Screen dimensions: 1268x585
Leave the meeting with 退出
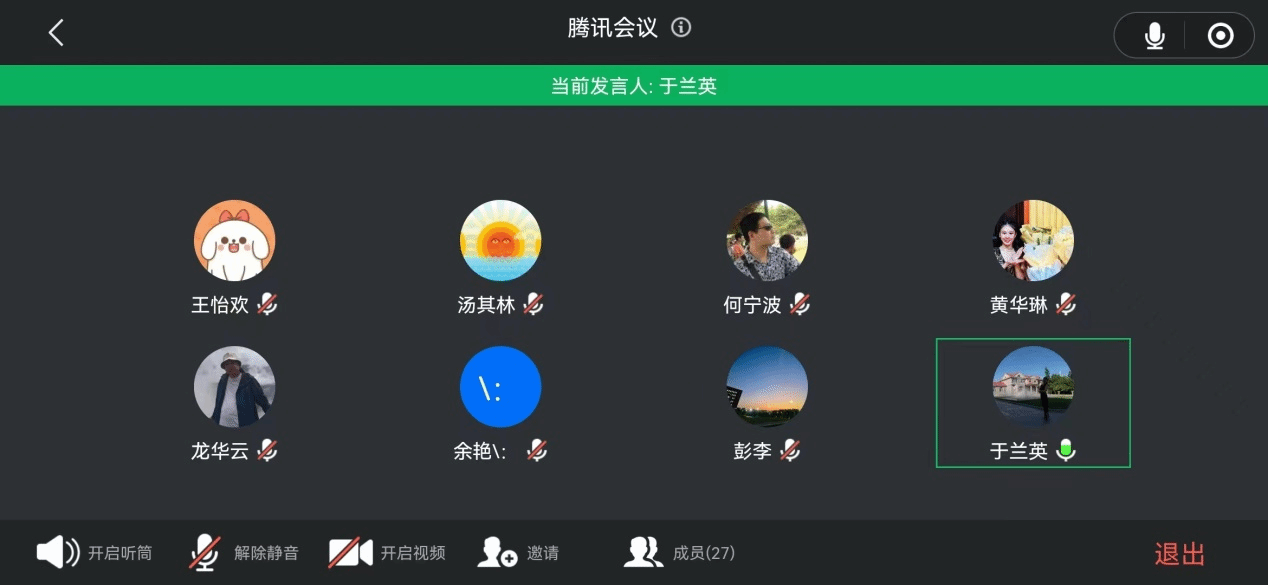pyautogui.click(x=1179, y=554)
